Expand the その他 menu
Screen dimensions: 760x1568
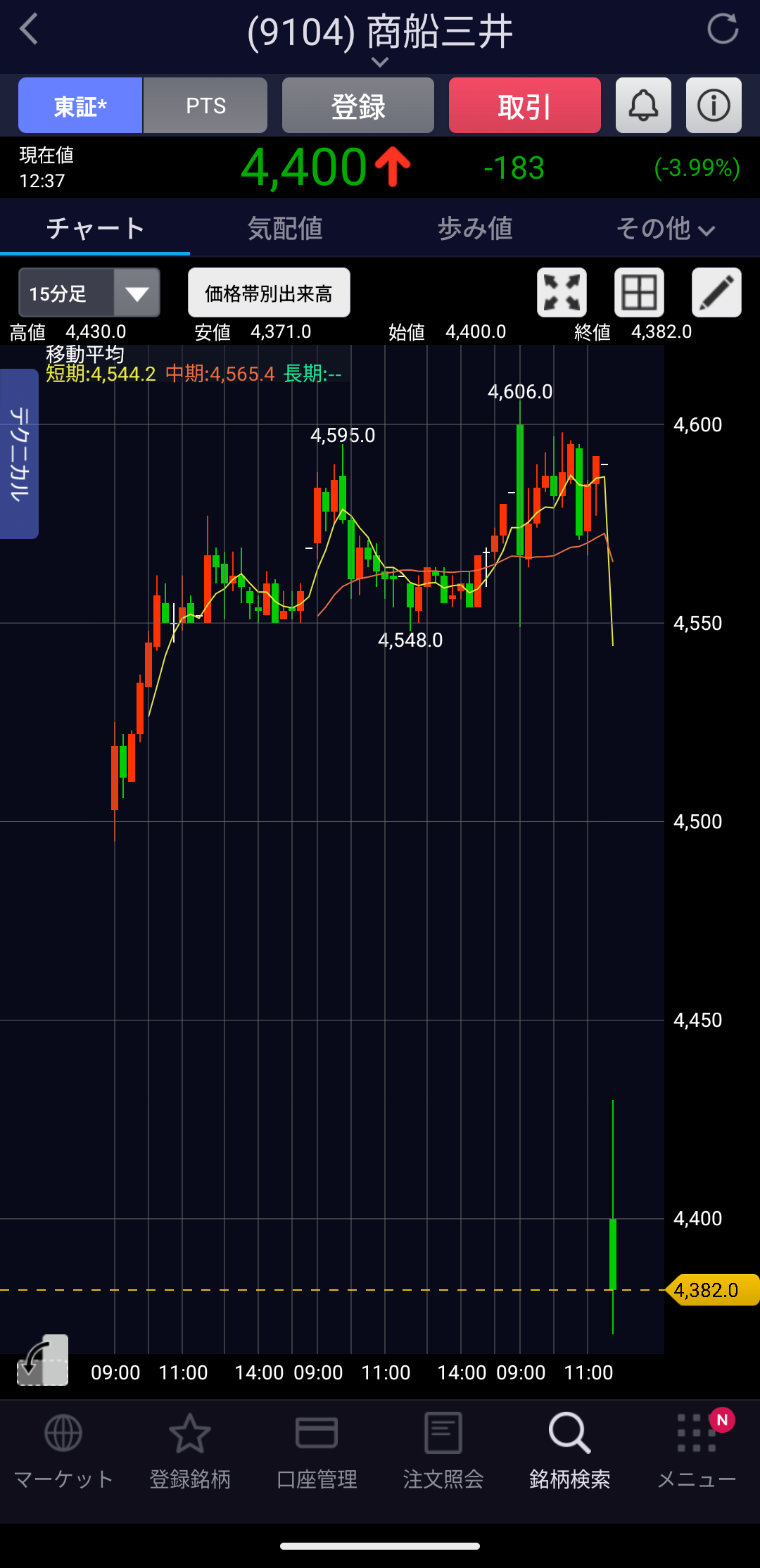[x=665, y=228]
